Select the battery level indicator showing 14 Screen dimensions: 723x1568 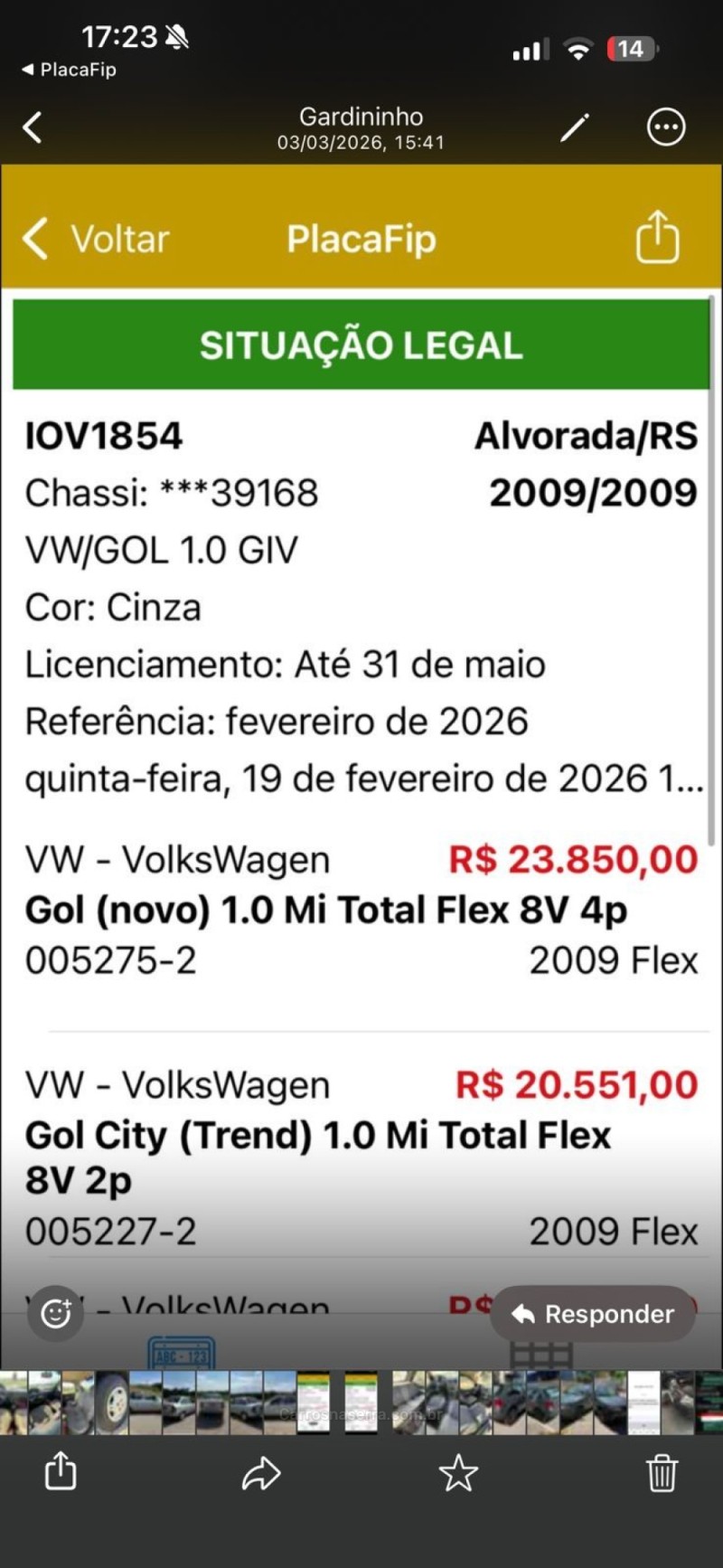click(x=630, y=50)
